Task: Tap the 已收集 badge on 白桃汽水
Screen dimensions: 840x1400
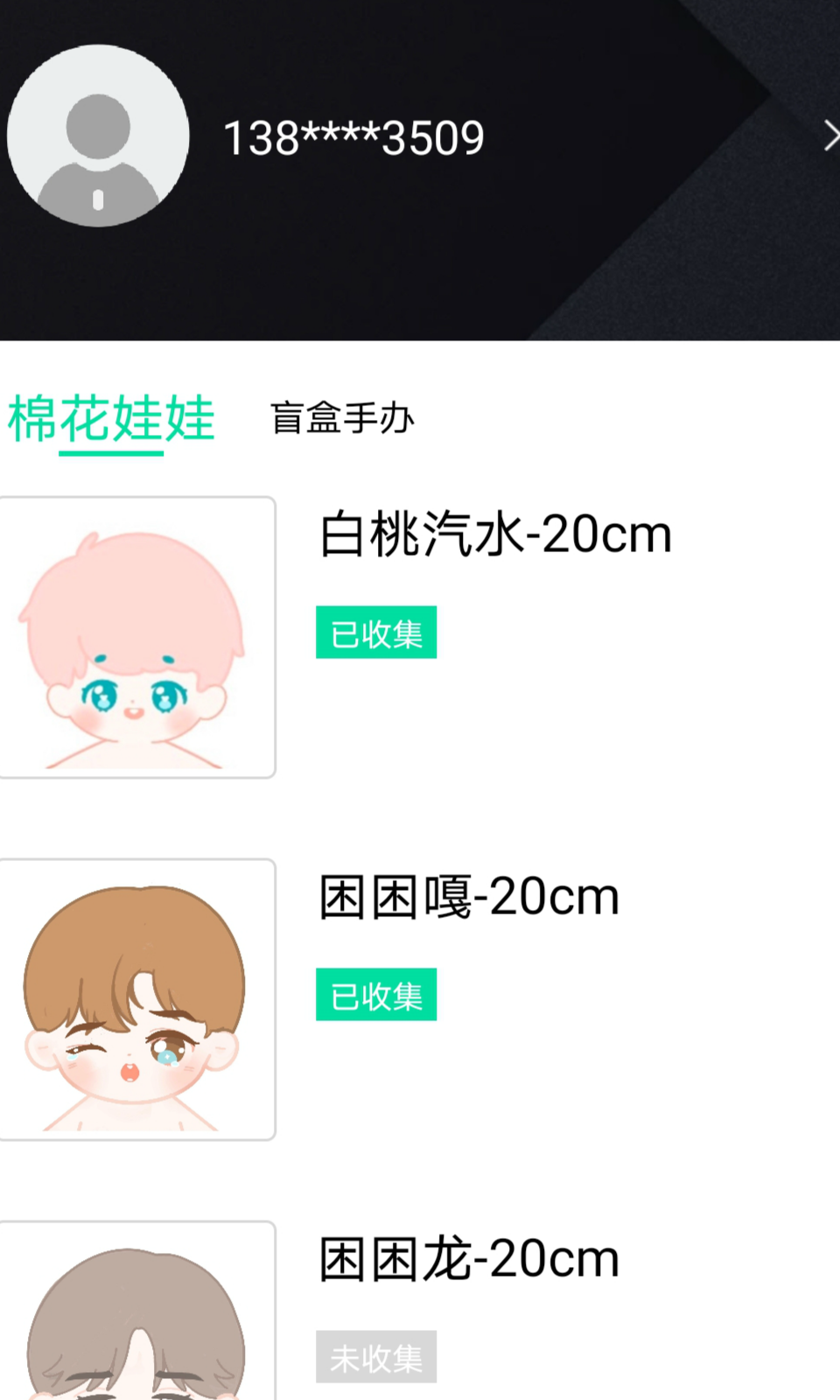Action: pyautogui.click(x=375, y=632)
